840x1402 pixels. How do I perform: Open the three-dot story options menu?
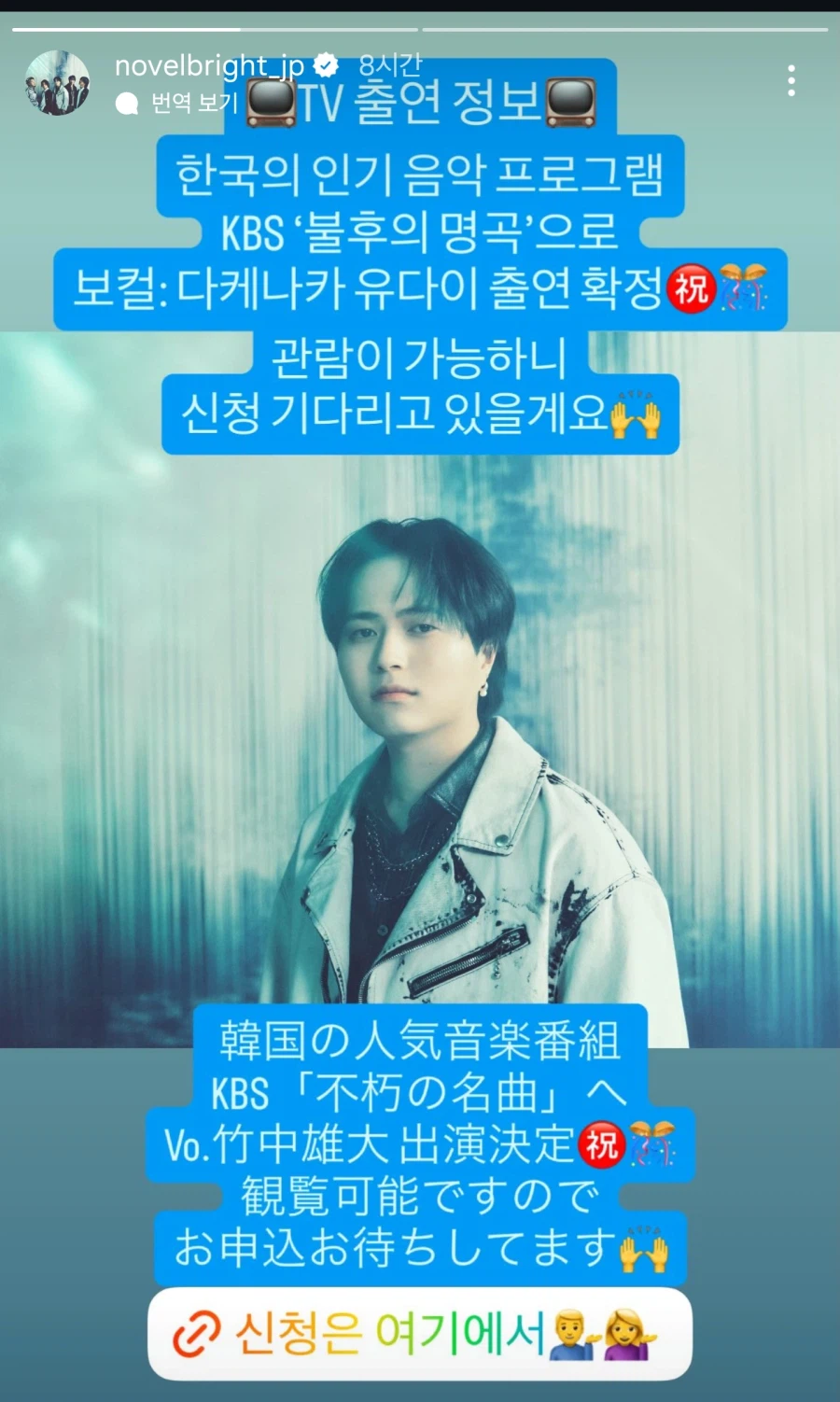[x=791, y=81]
